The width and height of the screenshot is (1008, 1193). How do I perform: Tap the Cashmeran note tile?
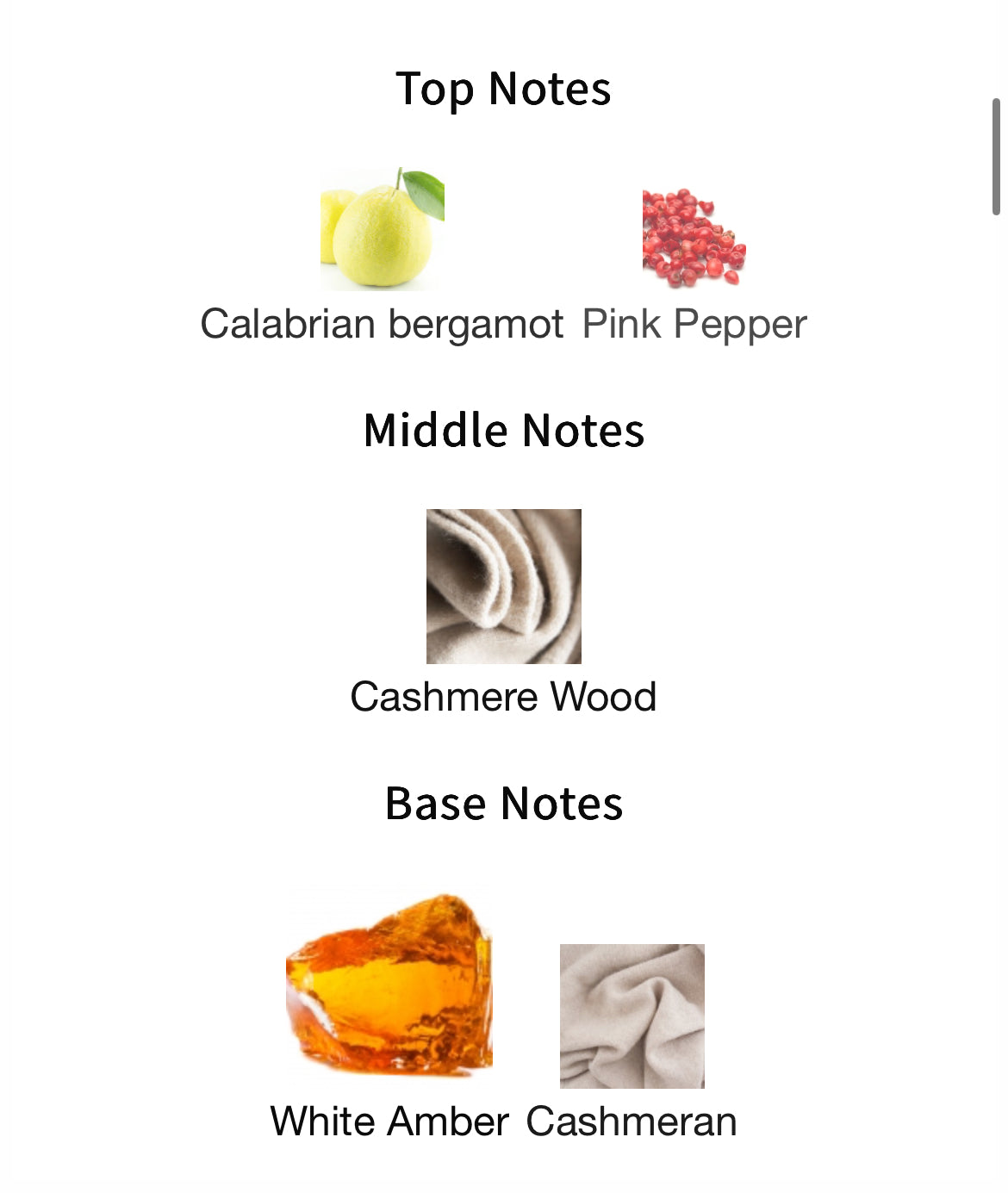point(632,1016)
